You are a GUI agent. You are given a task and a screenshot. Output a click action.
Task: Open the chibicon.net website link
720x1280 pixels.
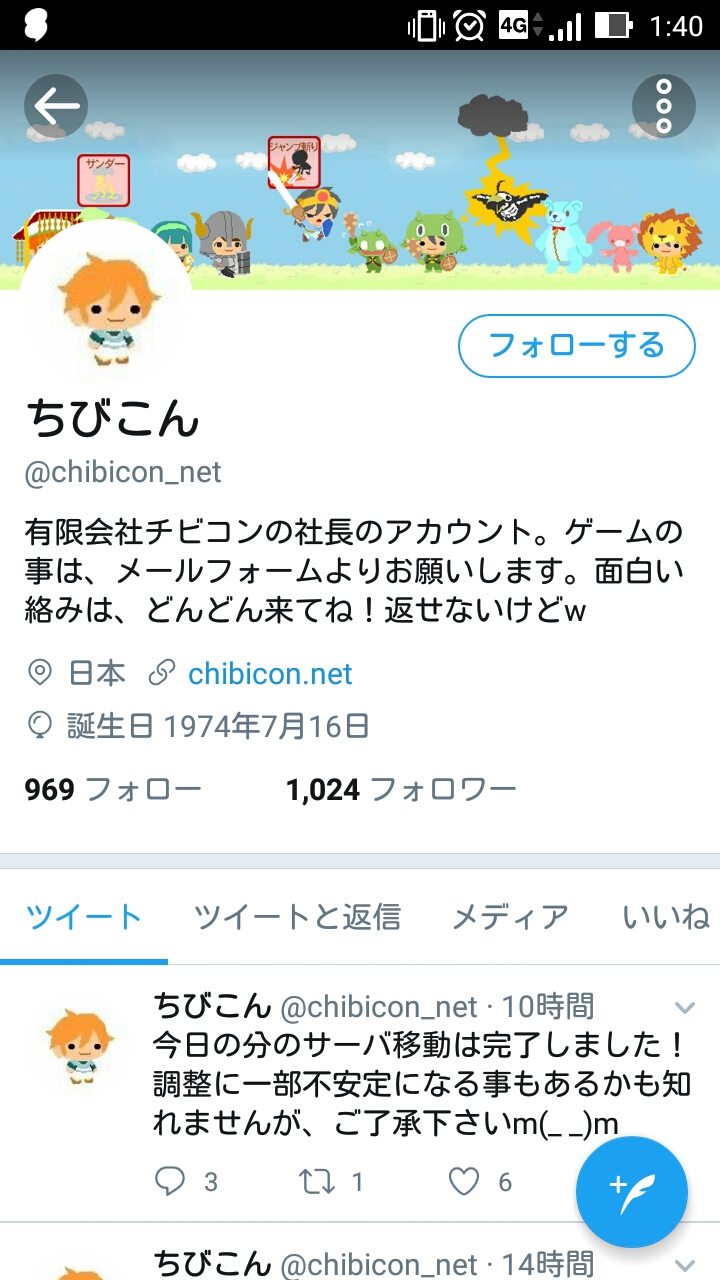(x=270, y=674)
